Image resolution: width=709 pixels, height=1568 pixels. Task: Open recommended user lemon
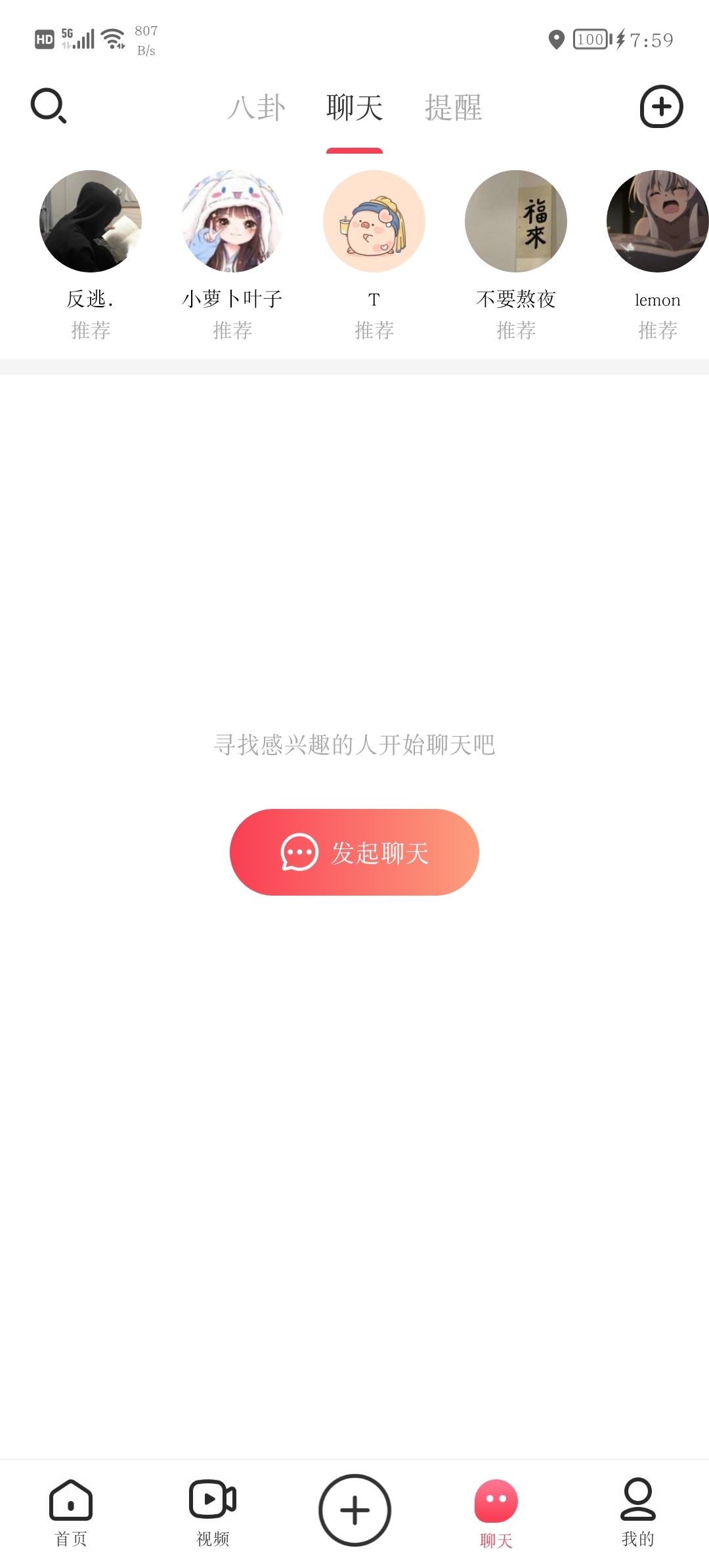(x=657, y=221)
